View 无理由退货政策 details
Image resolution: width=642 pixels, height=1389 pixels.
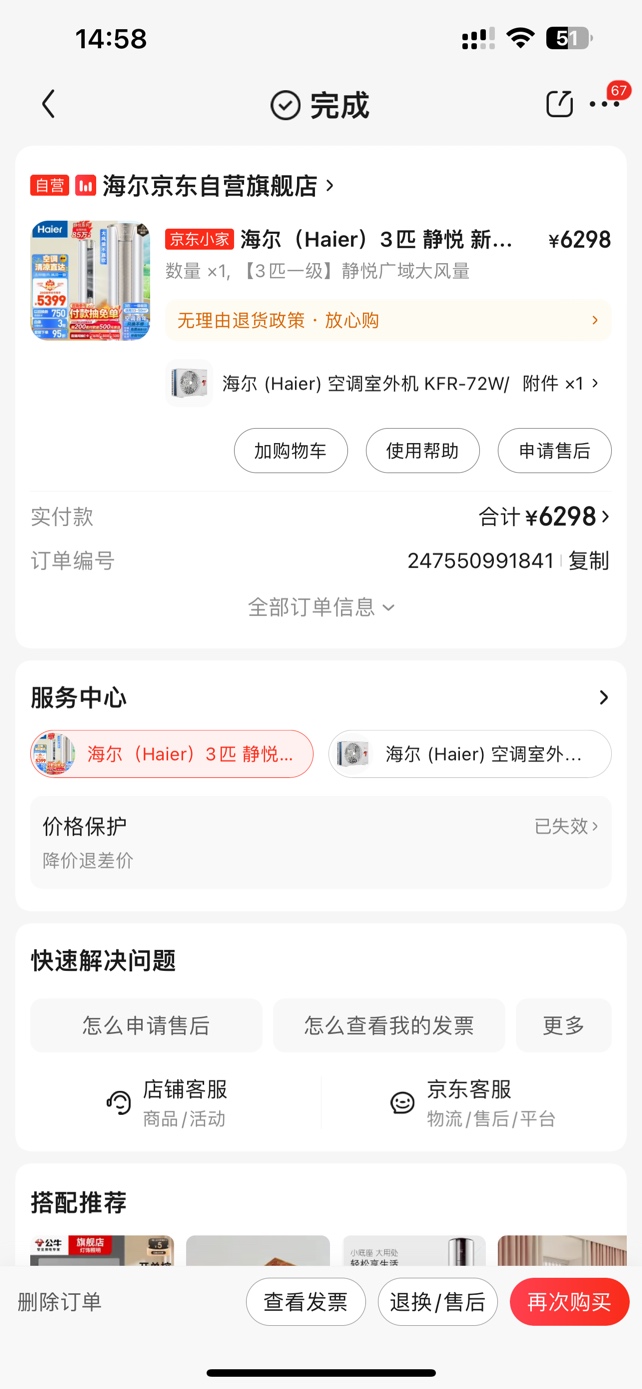pos(388,320)
